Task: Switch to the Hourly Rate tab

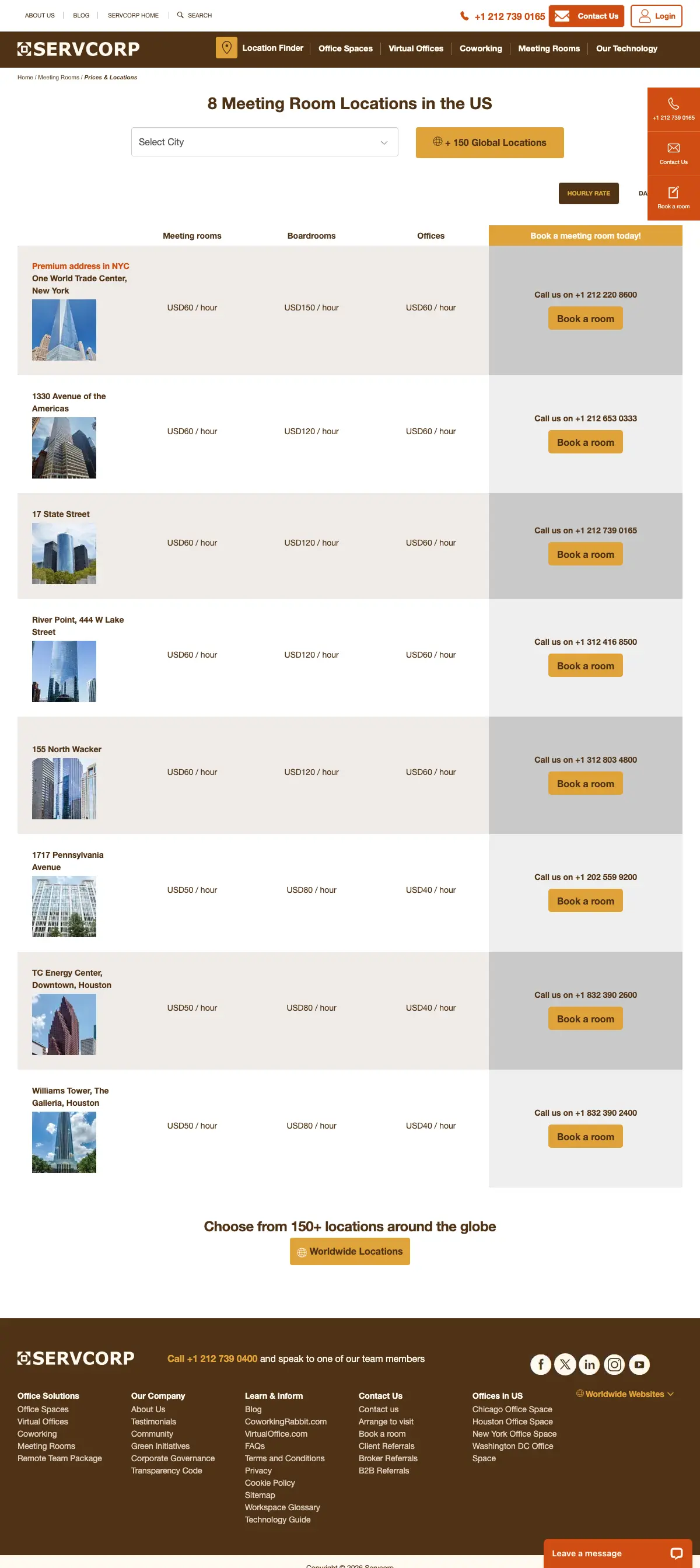Action: click(x=588, y=193)
